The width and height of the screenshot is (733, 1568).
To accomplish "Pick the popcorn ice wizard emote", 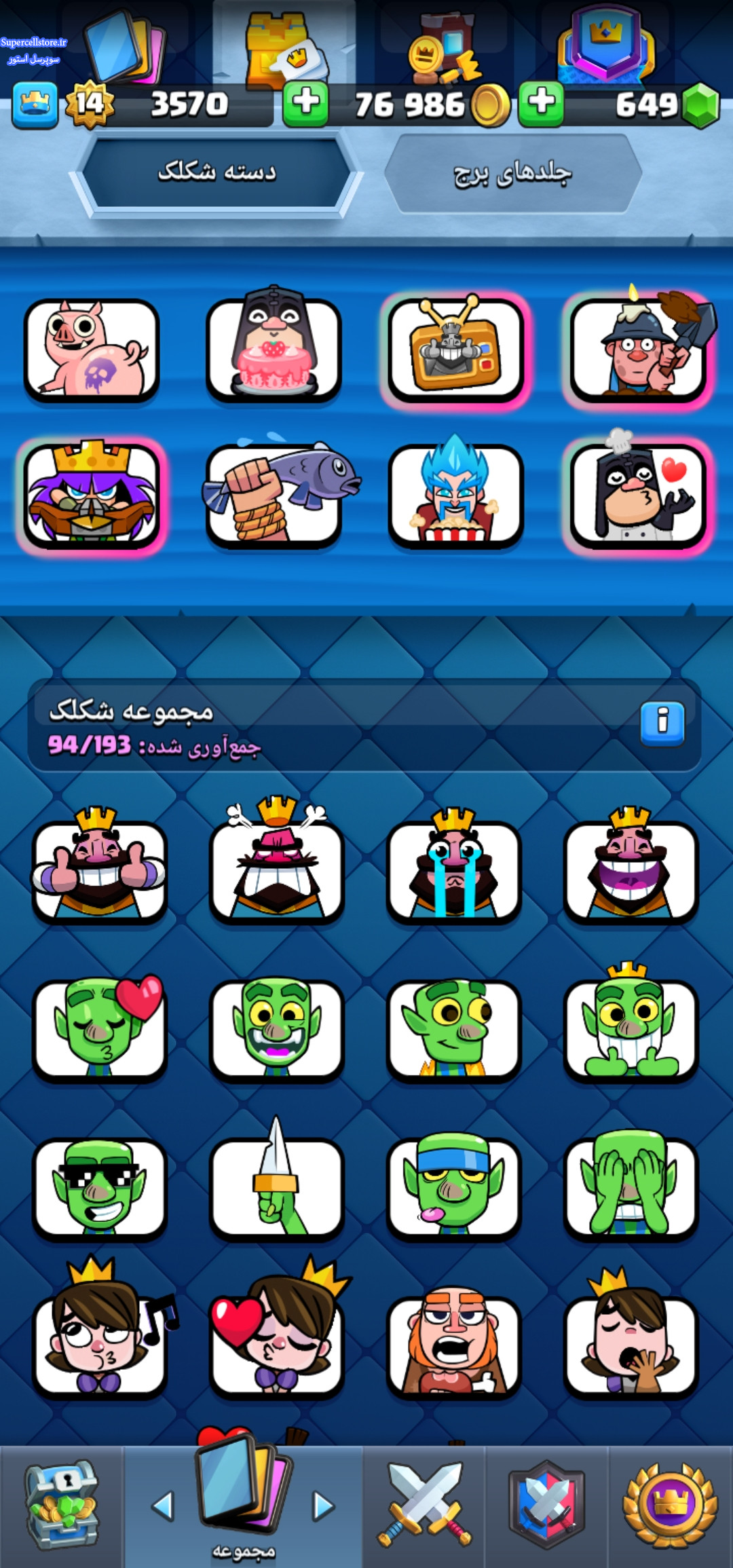I will click(455, 494).
